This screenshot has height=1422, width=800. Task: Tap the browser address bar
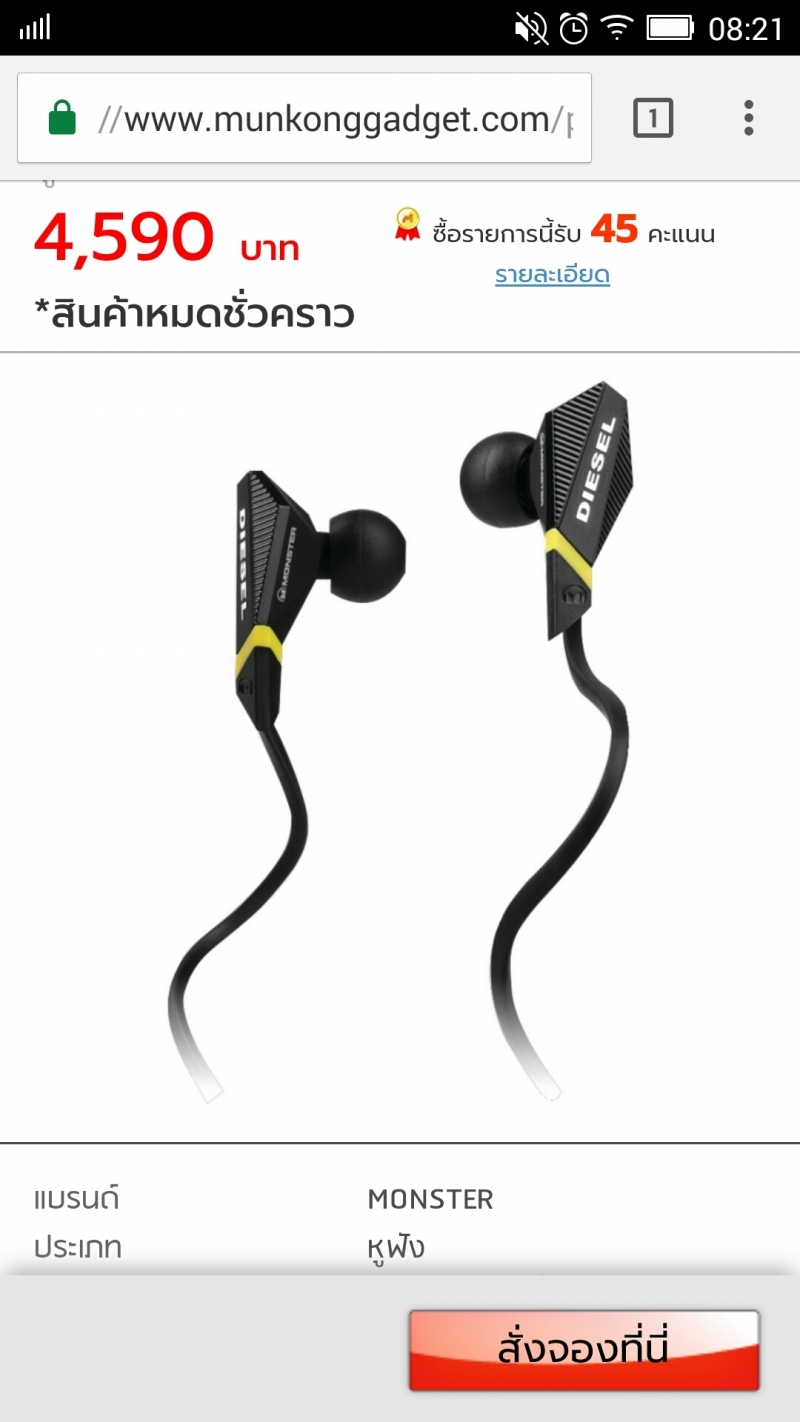(330, 120)
